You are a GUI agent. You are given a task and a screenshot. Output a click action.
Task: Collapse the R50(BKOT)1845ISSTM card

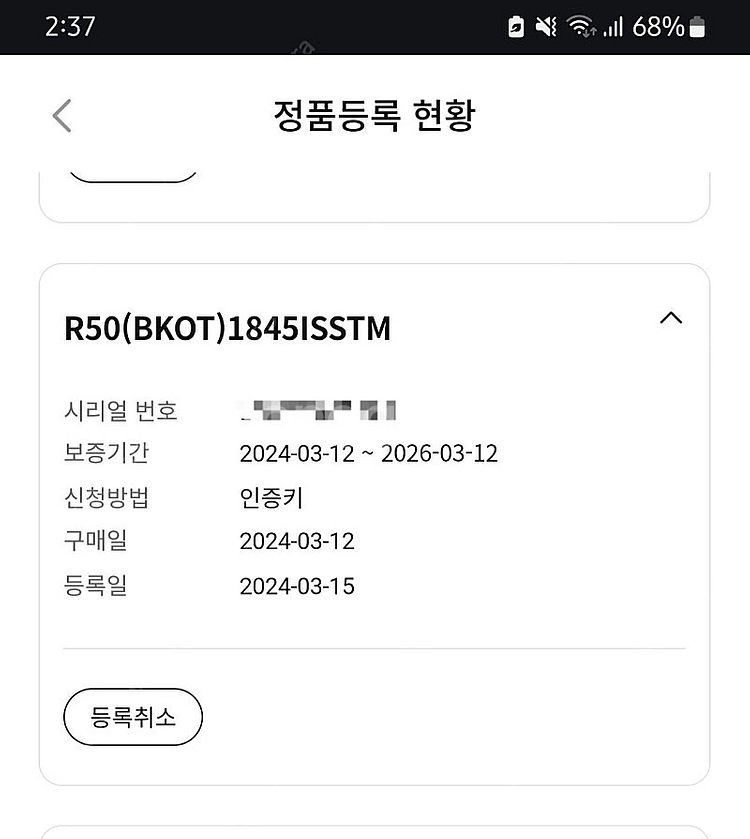click(x=671, y=319)
